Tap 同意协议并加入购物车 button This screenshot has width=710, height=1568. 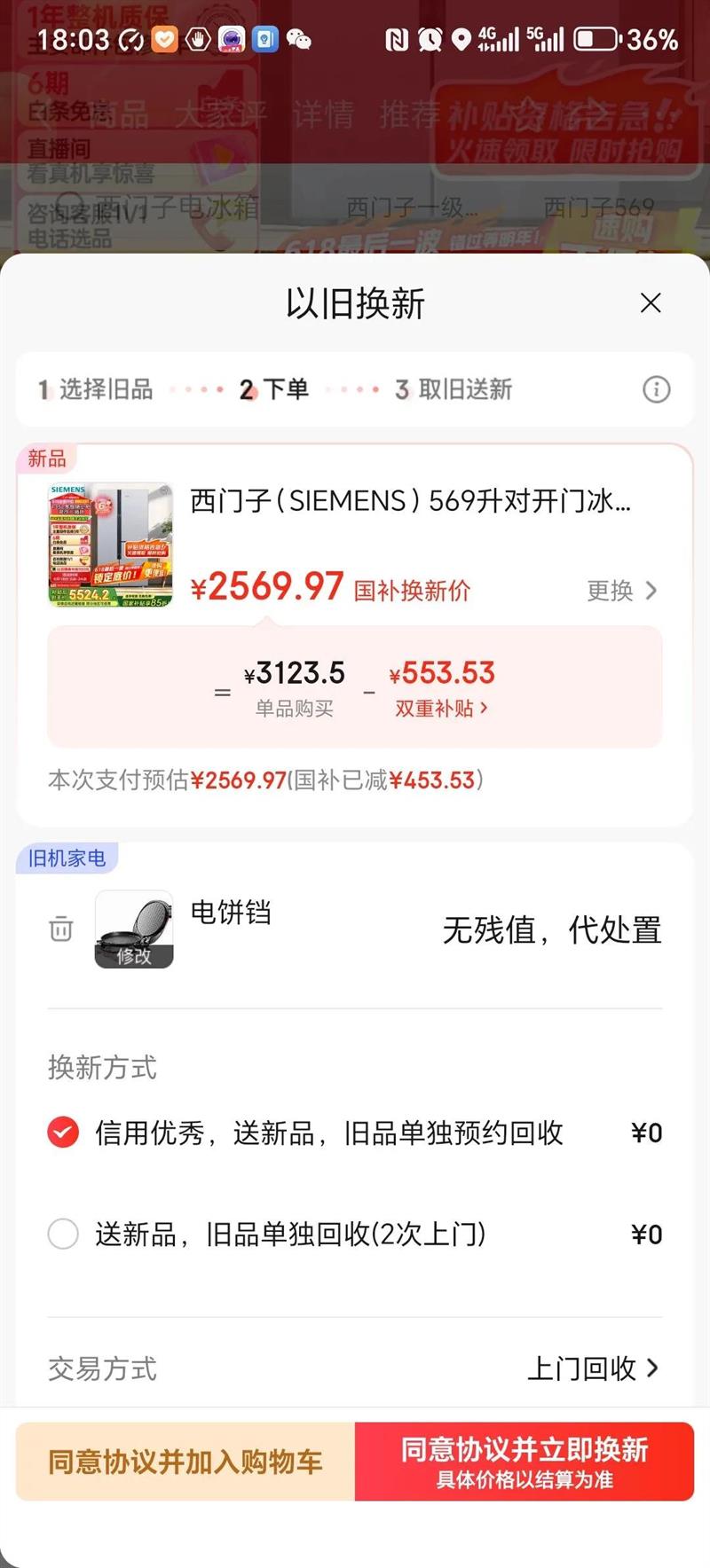185,1462
